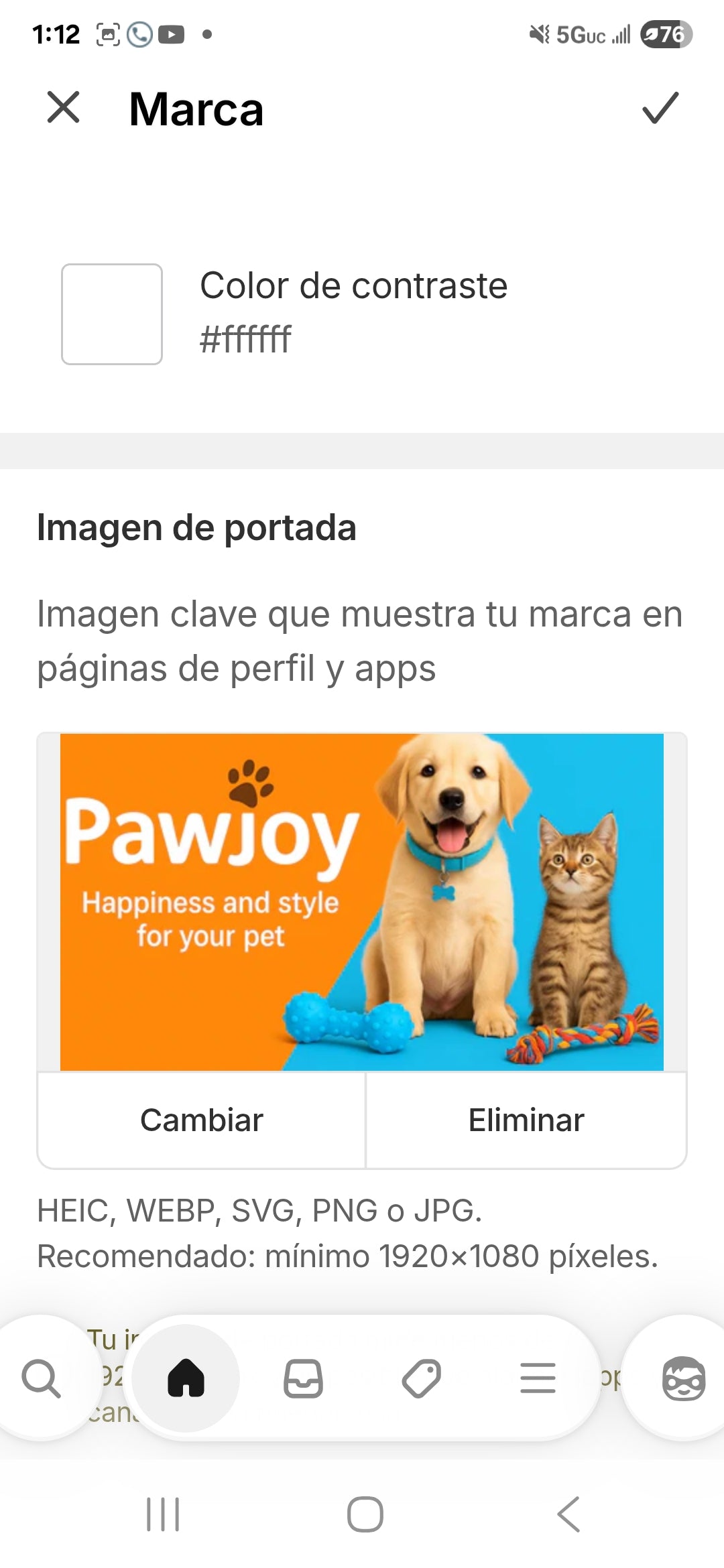Open the Color de contraste swatch
Screen dimensions: 724x1568
tap(112, 314)
